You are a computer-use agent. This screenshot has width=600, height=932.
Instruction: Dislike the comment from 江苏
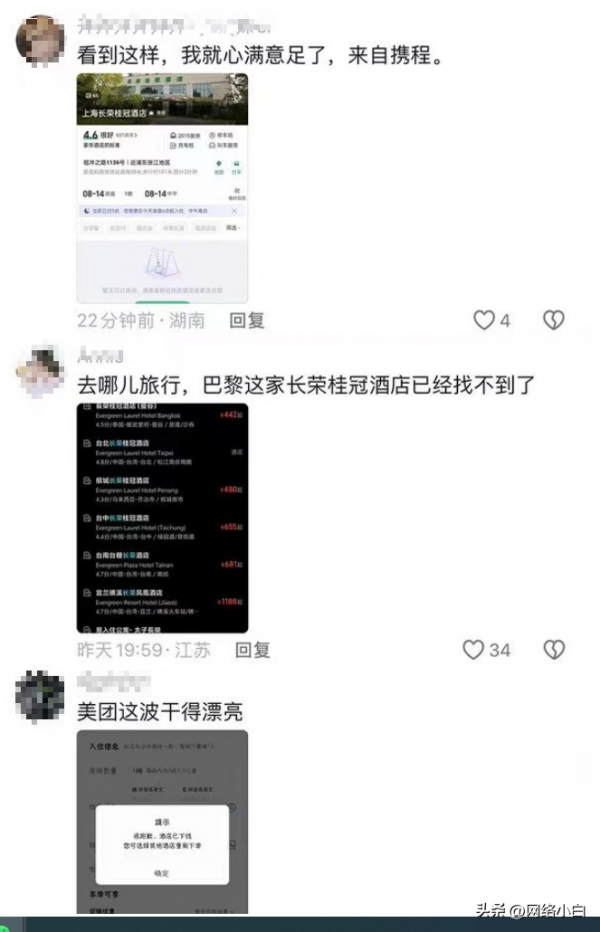click(553, 650)
